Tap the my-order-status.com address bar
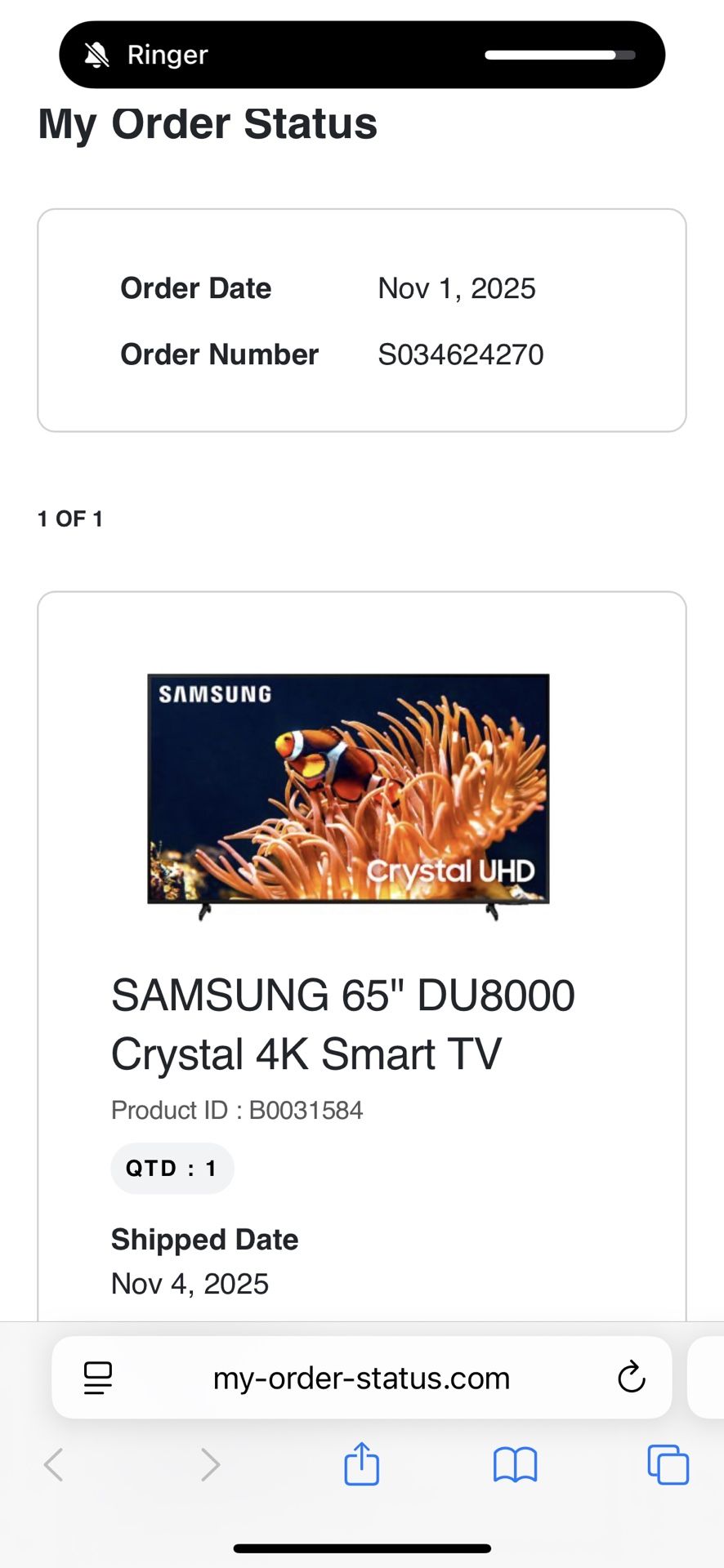This screenshot has height=1568, width=724. tap(361, 1378)
